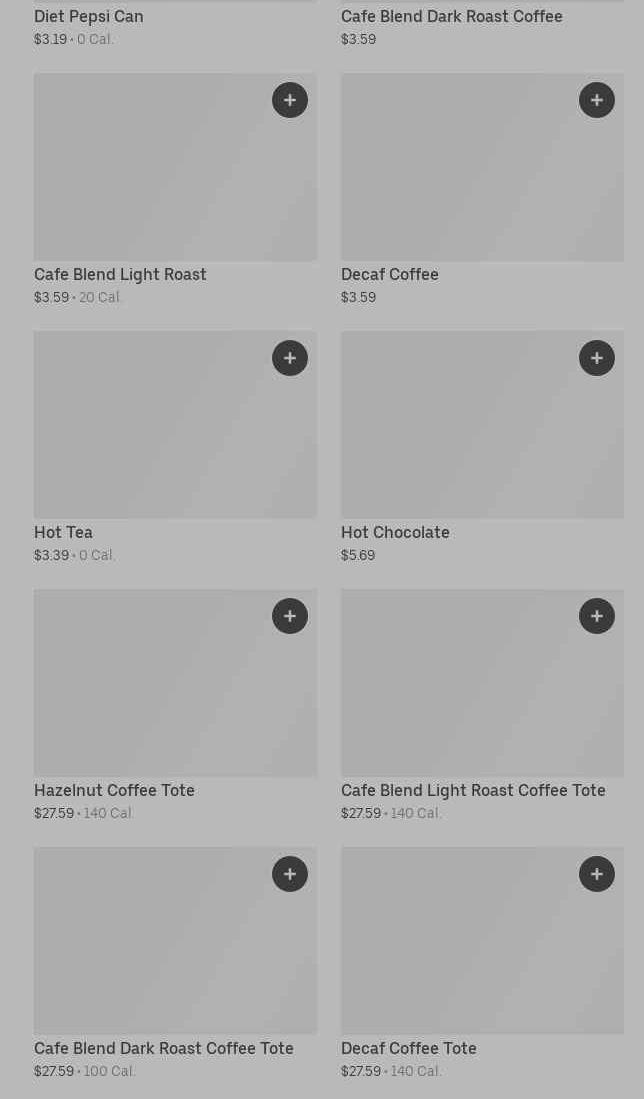Add Cafe Blend Light Roast to cart
The image size is (644, 1099).
tap(290, 100)
